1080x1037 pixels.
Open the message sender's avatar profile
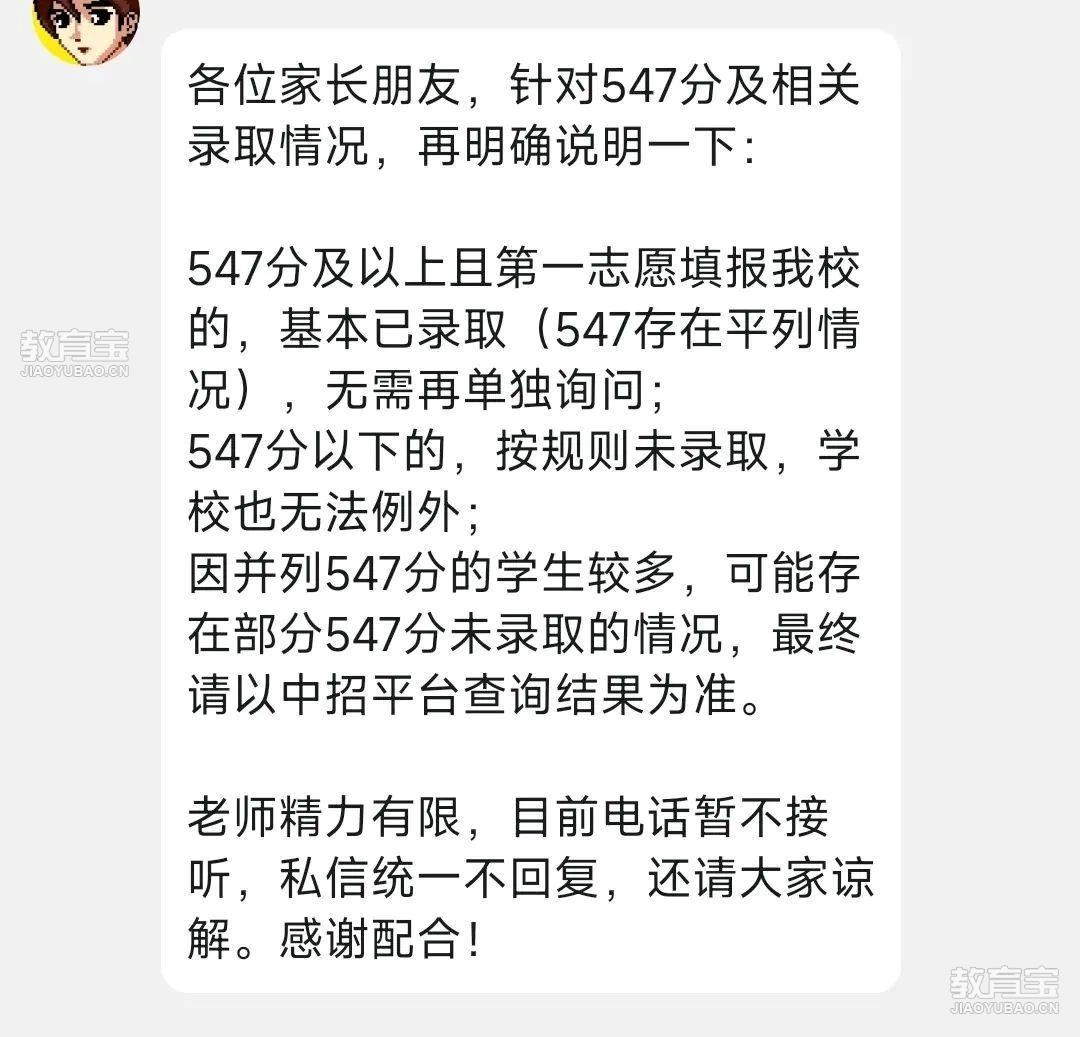(86, 24)
